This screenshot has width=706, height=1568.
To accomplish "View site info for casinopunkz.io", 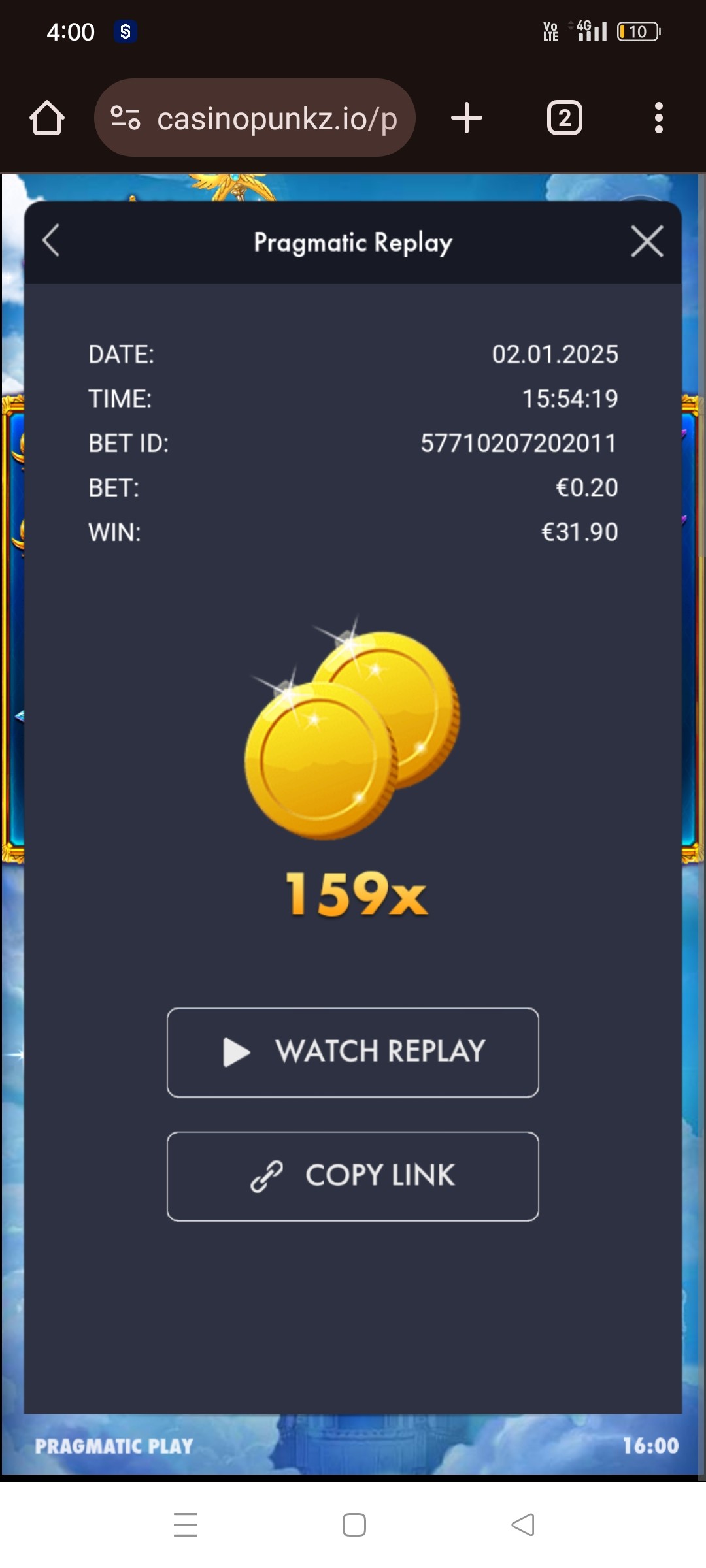I will tap(125, 118).
